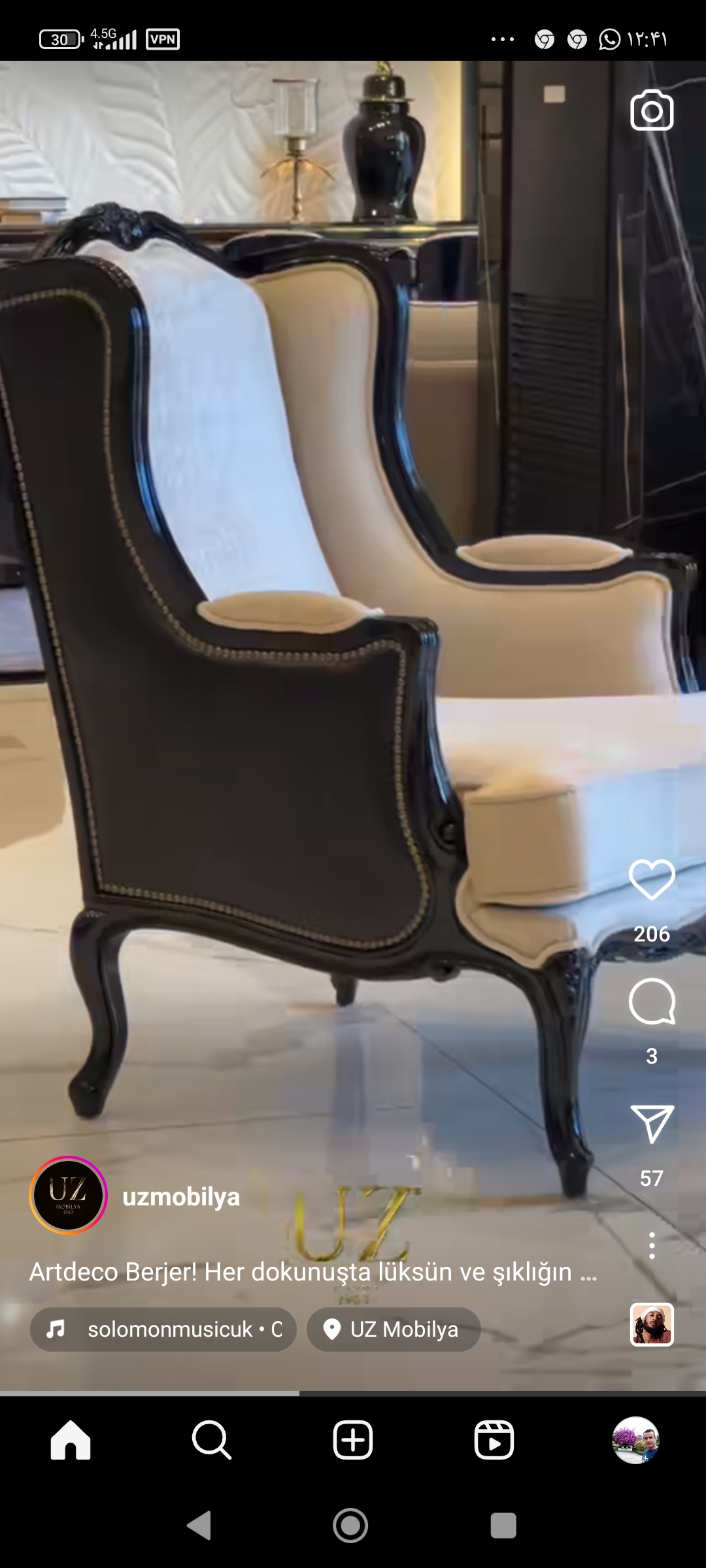Share this reel via the send icon
Screen dimensions: 706x1568
click(652, 1124)
